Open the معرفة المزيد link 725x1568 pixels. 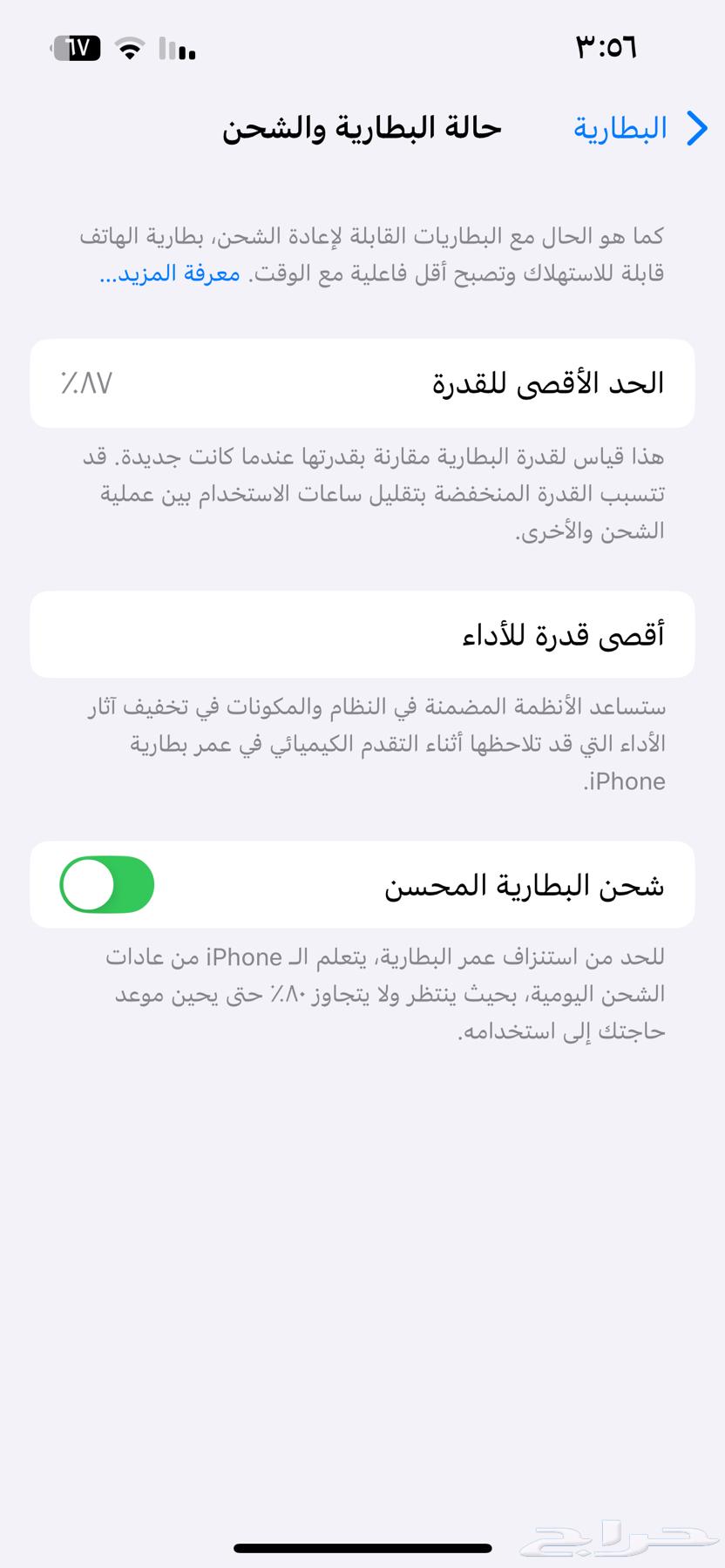171,274
